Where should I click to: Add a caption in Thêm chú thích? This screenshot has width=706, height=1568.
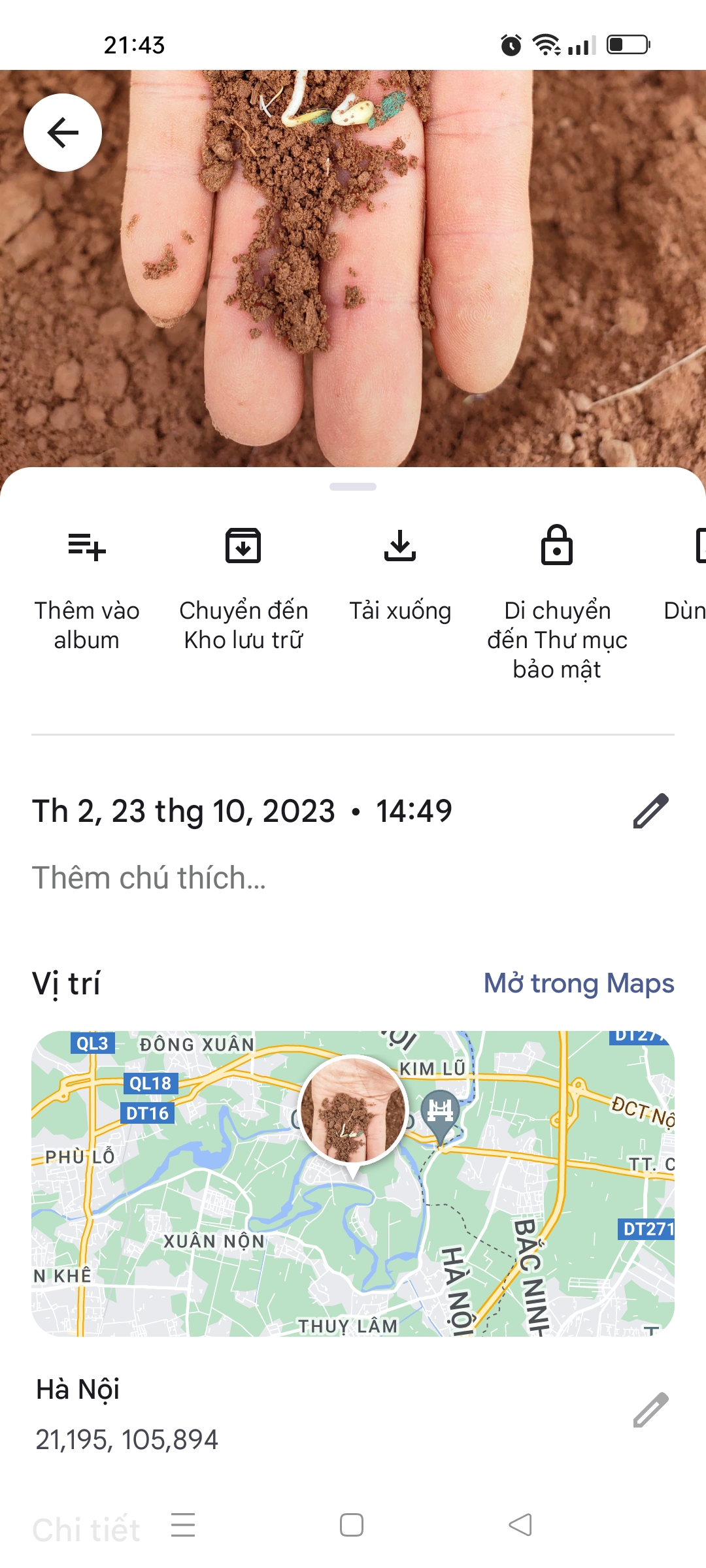[149, 877]
